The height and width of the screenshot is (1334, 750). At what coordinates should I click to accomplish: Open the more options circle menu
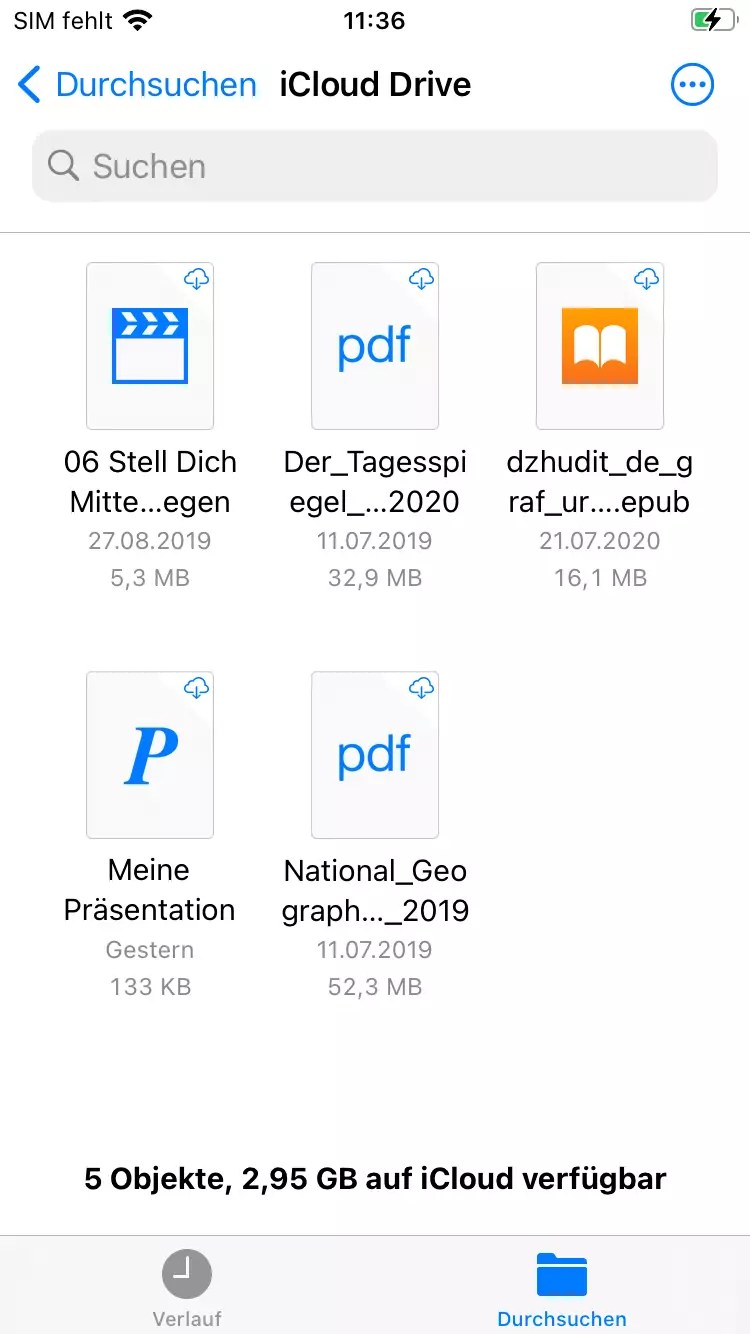click(x=692, y=85)
